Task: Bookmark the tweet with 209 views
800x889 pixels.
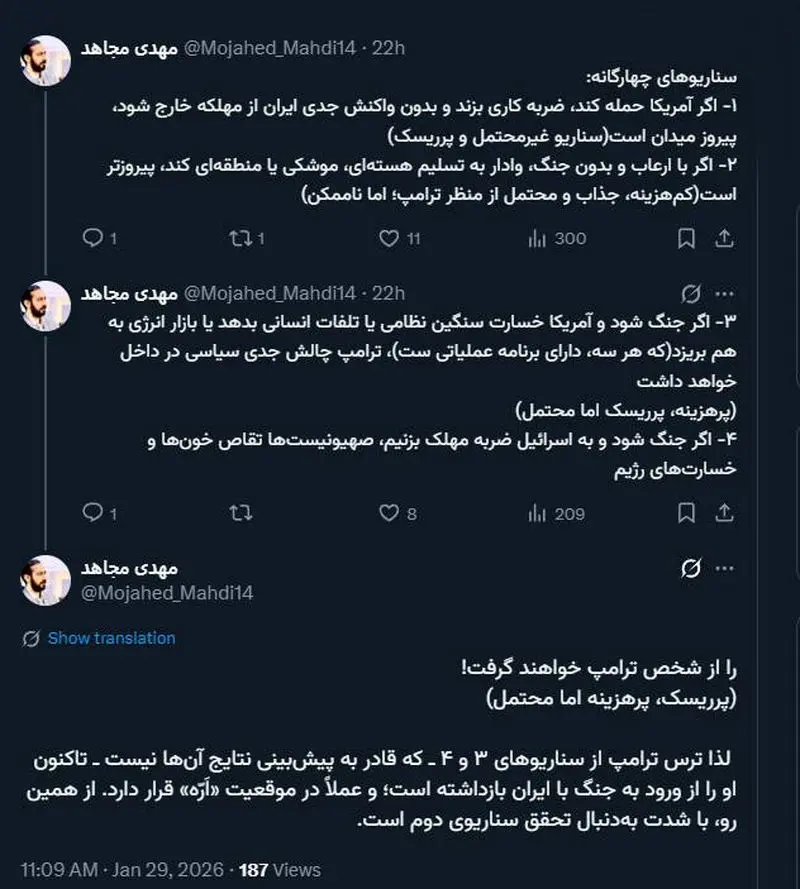Action: [x=686, y=513]
